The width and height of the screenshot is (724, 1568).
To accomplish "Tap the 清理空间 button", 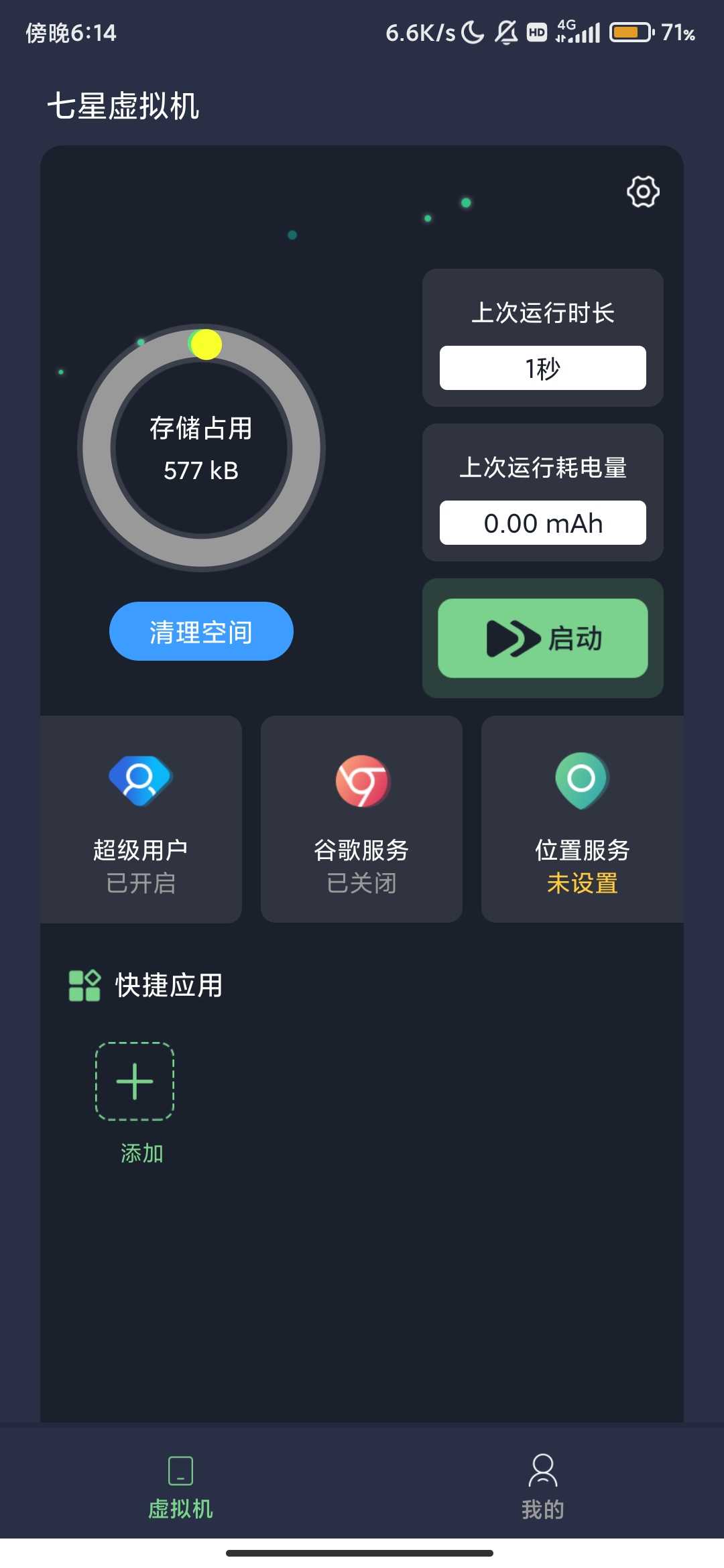I will coord(201,631).
